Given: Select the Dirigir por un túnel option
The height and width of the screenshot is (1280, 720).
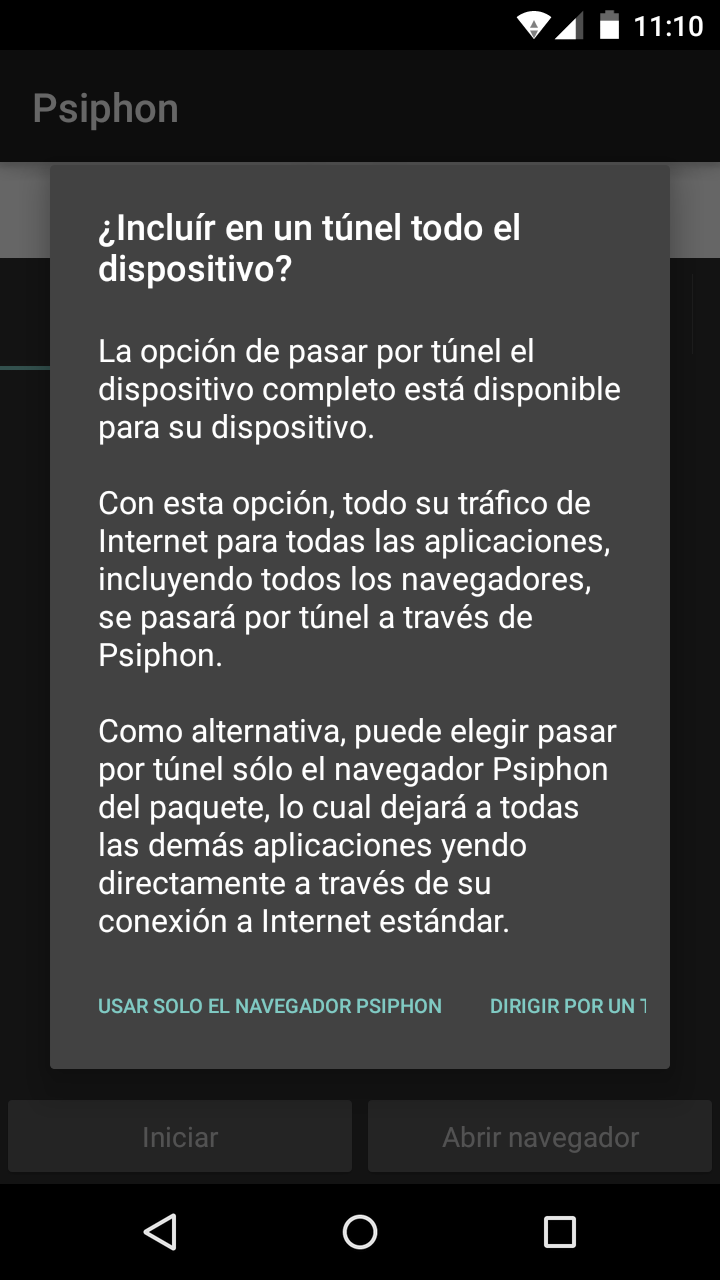Looking at the screenshot, I should point(568,1006).
